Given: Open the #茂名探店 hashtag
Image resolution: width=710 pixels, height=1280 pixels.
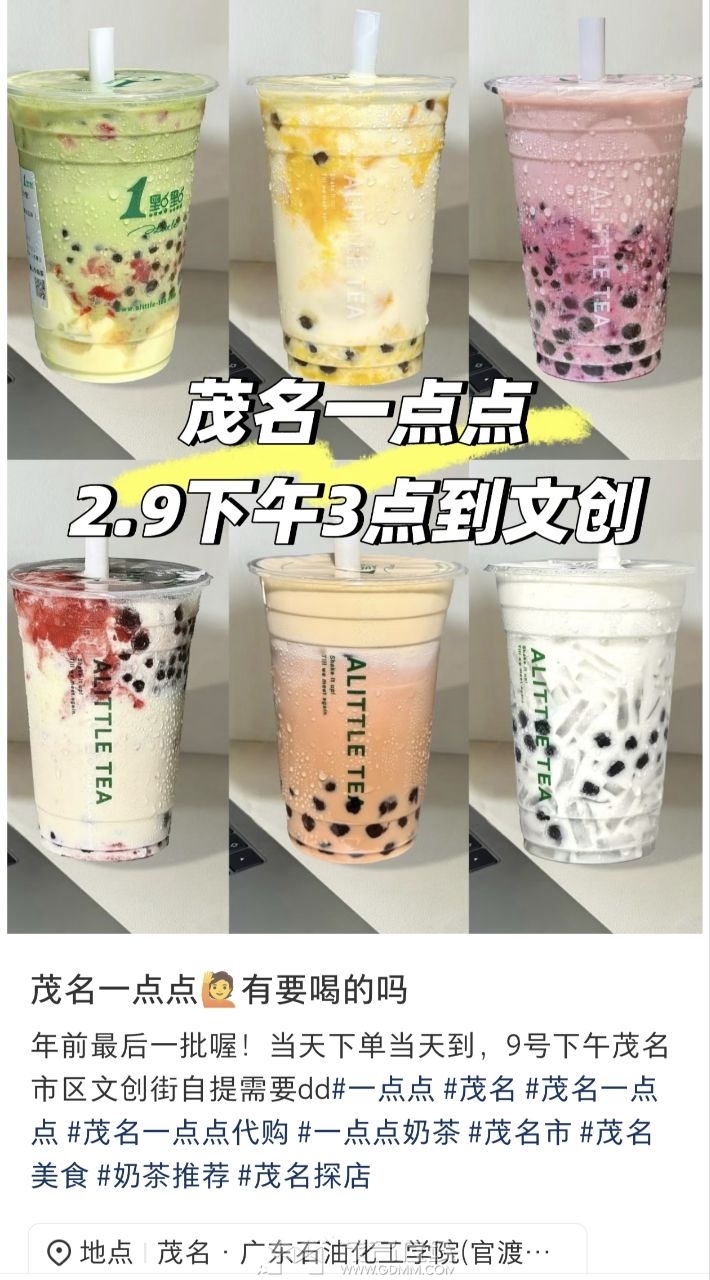Looking at the screenshot, I should 304,1174.
